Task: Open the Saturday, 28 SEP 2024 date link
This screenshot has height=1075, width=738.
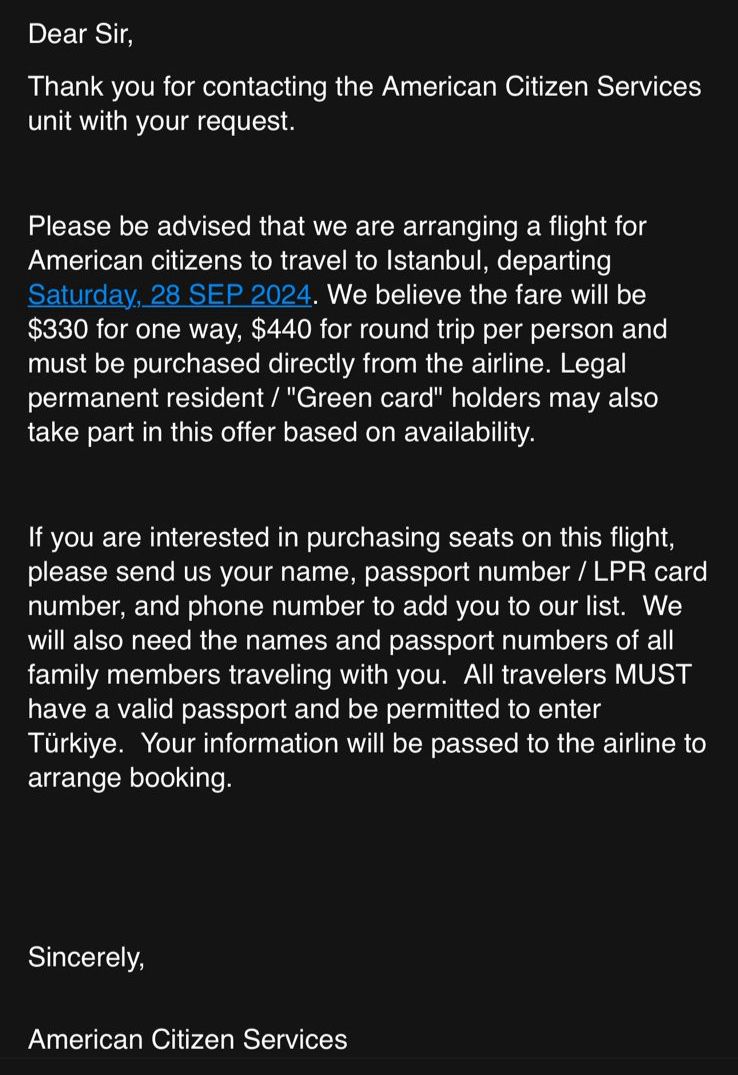Action: coord(169,295)
